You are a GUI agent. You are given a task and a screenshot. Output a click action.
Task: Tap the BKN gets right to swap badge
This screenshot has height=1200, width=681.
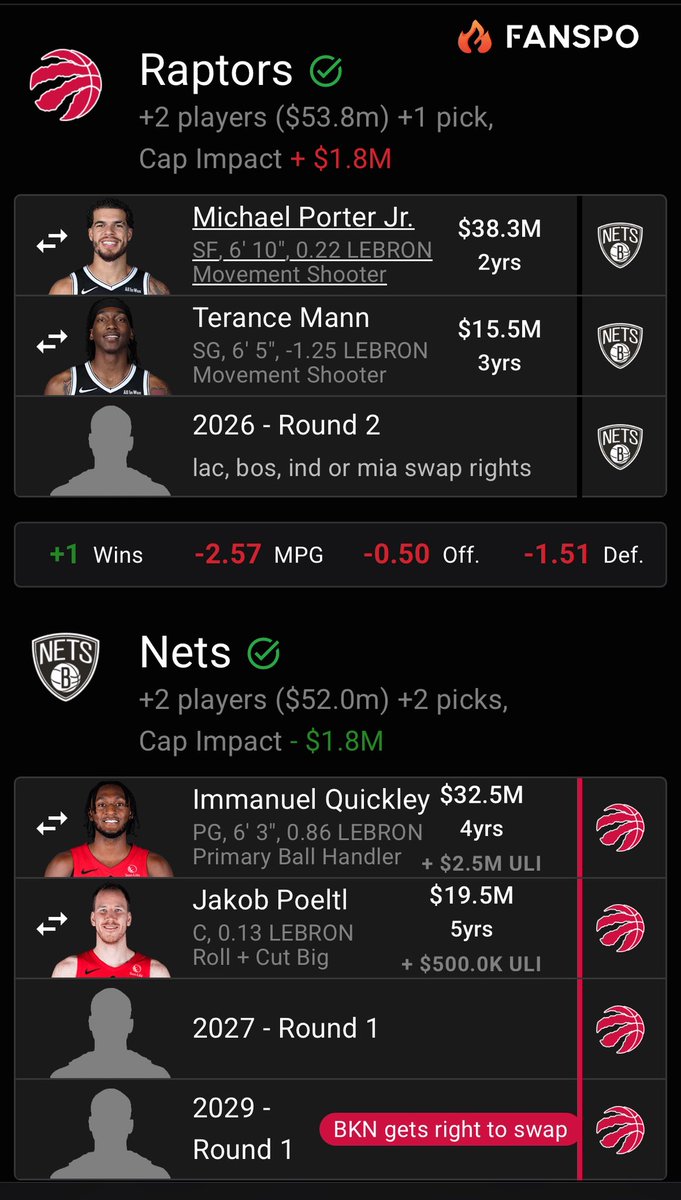click(449, 1130)
